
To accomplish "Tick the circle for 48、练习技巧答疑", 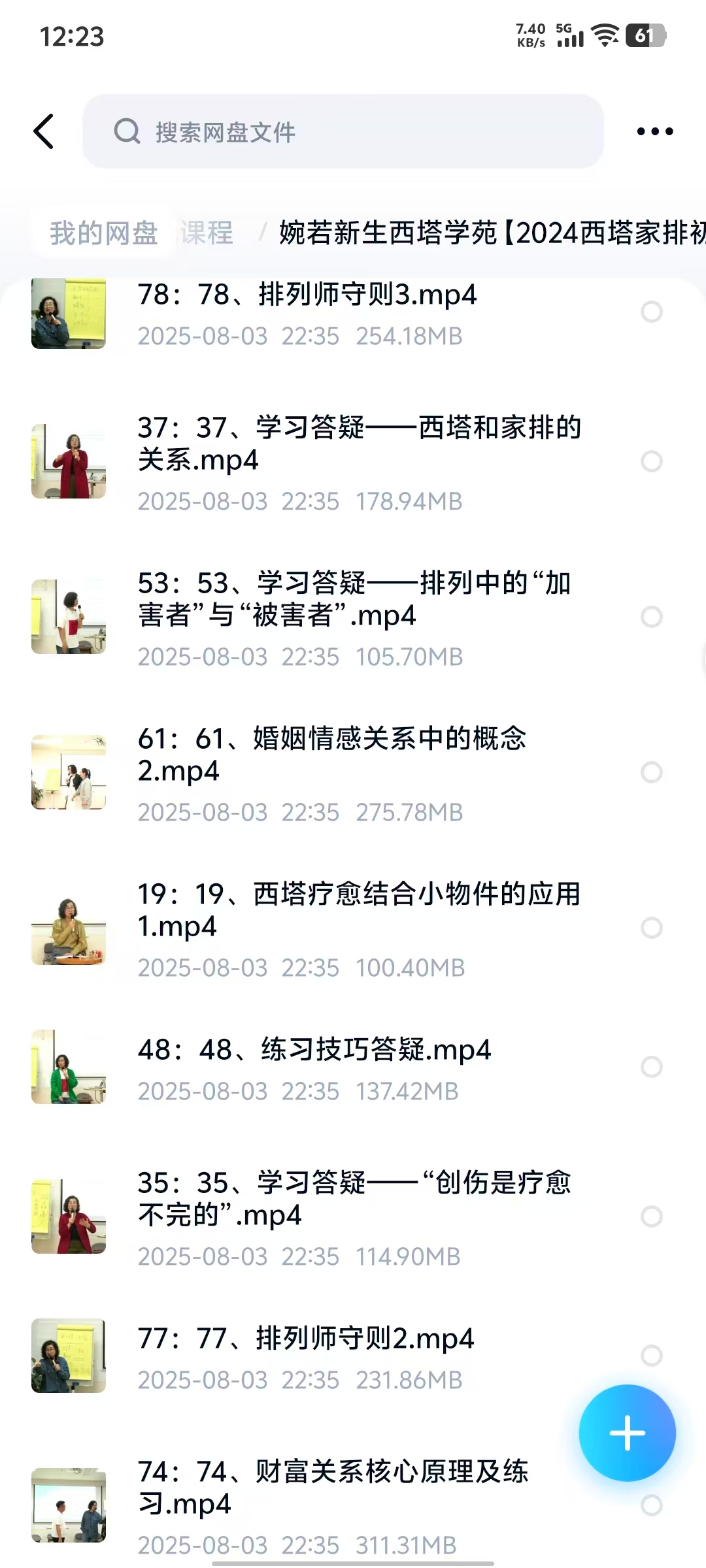I will pyautogui.click(x=651, y=1067).
